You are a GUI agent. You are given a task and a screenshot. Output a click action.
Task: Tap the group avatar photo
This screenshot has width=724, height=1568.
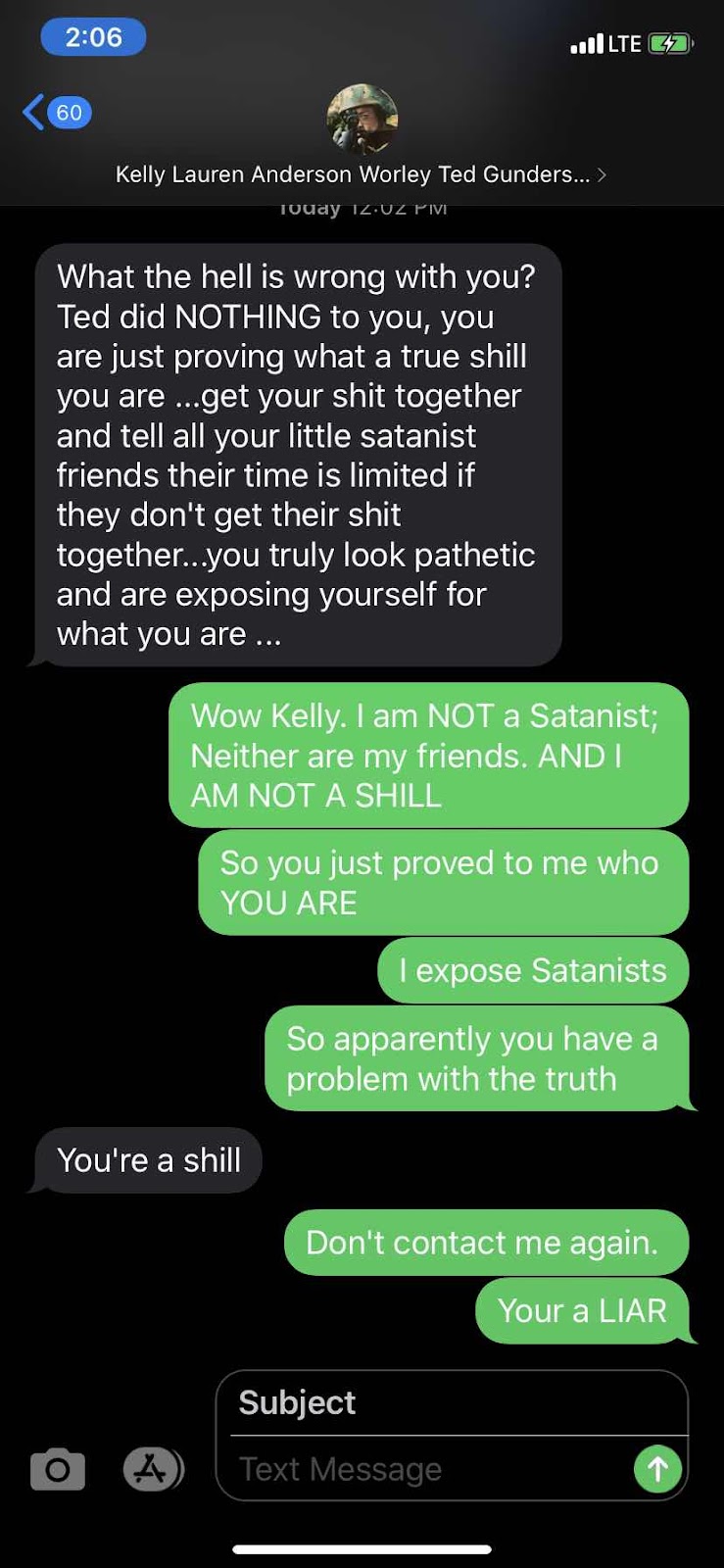(x=362, y=120)
